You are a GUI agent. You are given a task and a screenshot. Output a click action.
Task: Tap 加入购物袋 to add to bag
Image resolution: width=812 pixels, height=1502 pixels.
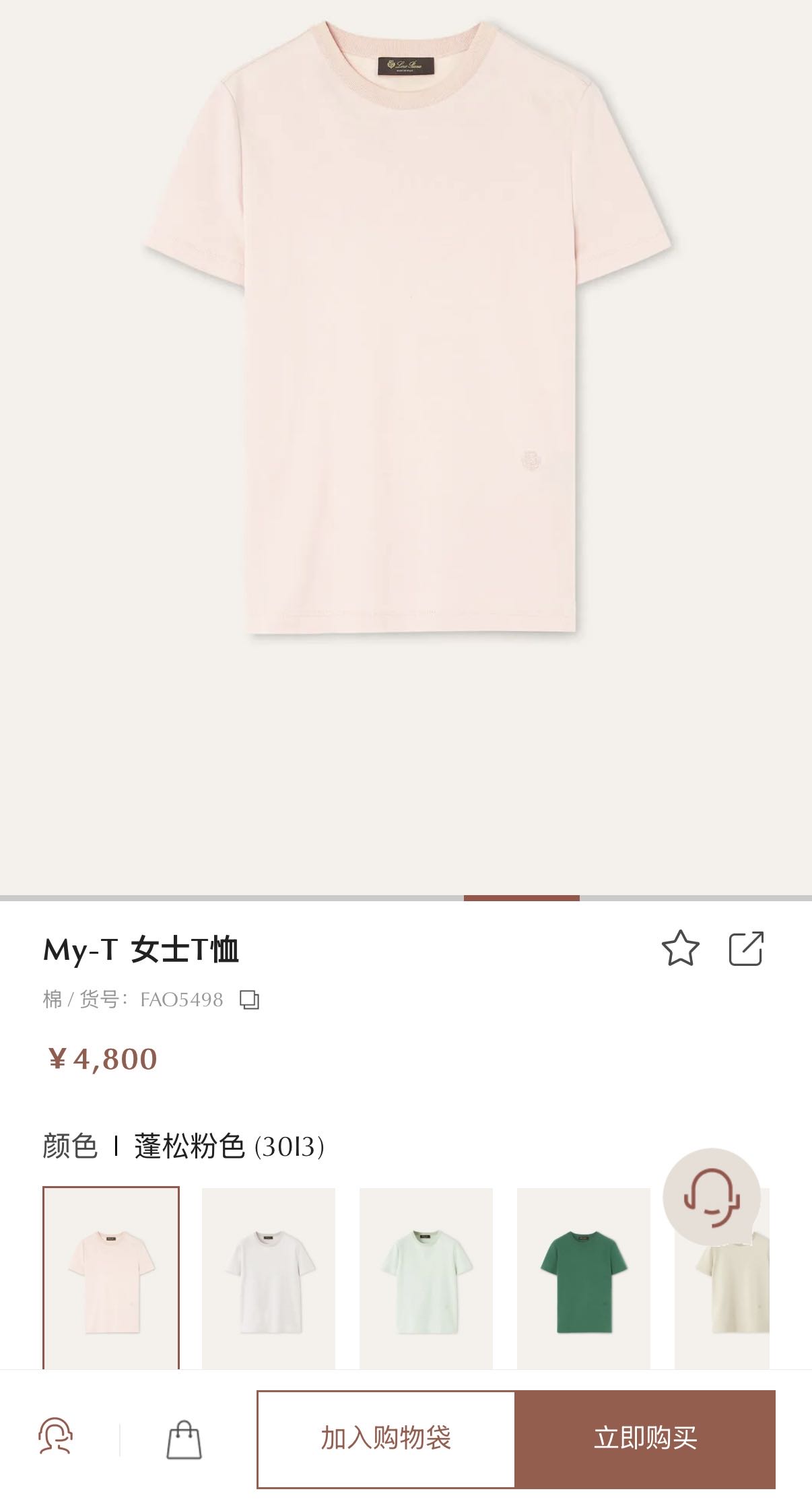(386, 1438)
